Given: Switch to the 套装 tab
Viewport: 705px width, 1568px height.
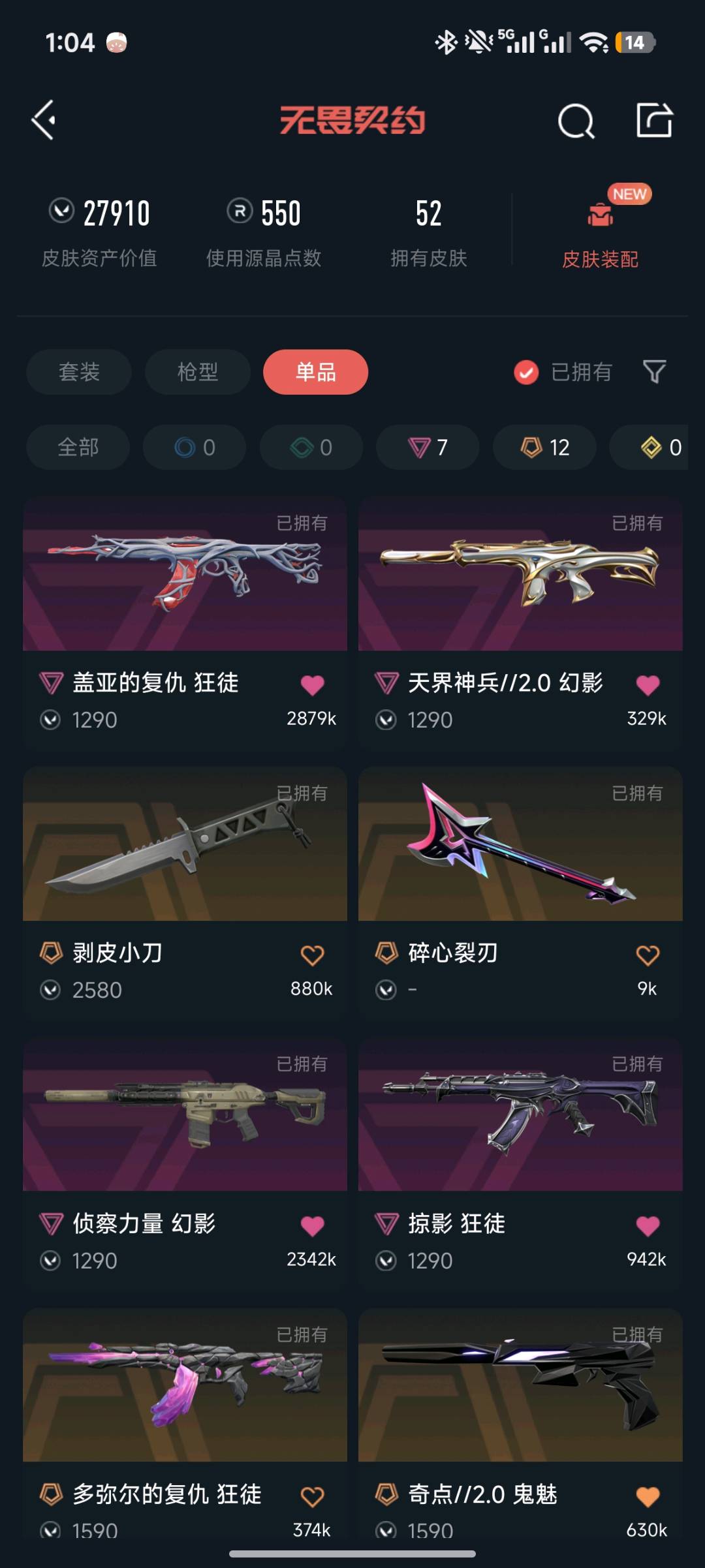Looking at the screenshot, I should click(x=79, y=372).
